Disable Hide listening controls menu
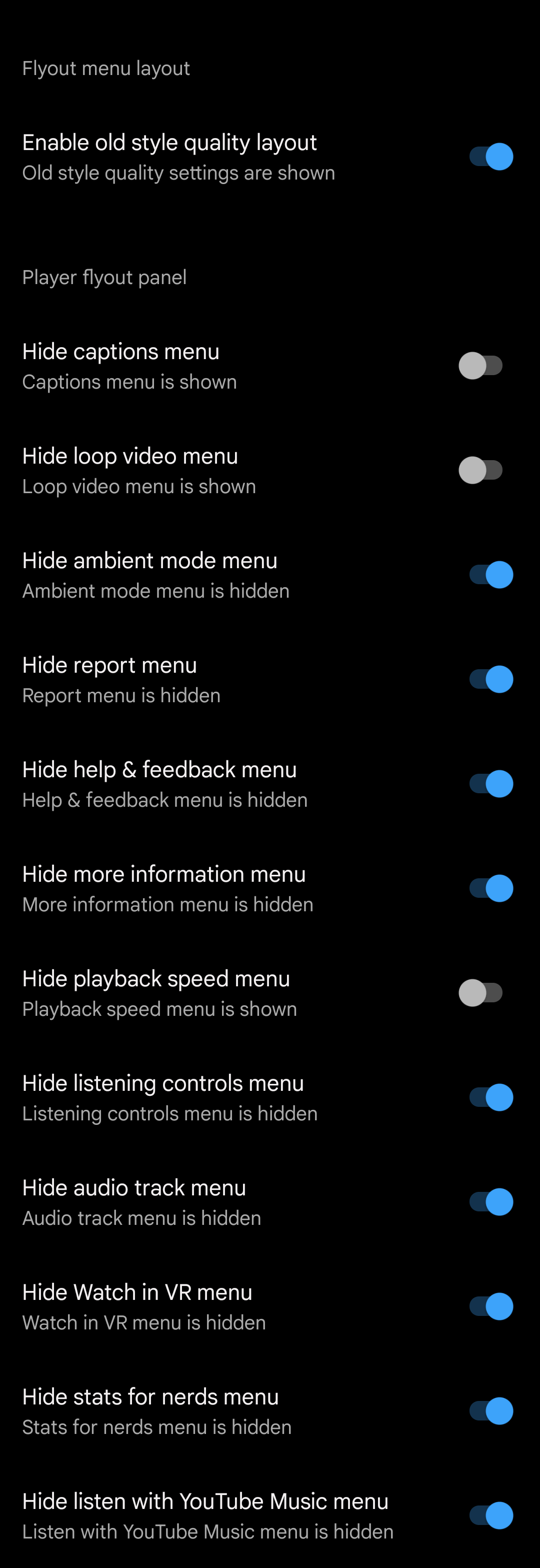This screenshot has width=540, height=1568. [x=490, y=1097]
